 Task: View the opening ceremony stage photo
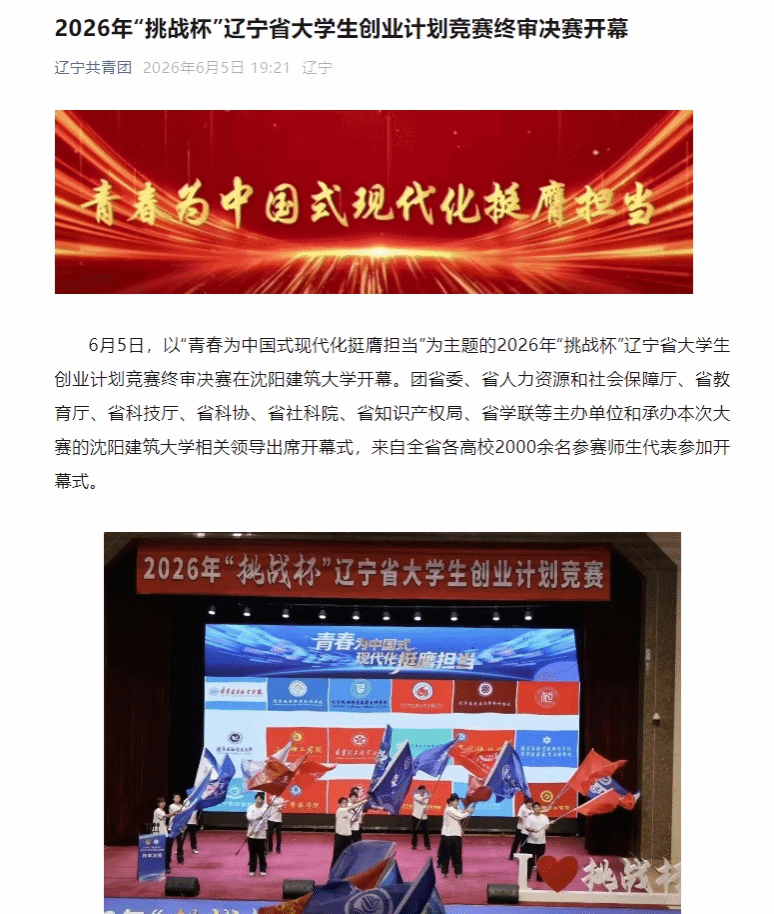click(x=392, y=723)
